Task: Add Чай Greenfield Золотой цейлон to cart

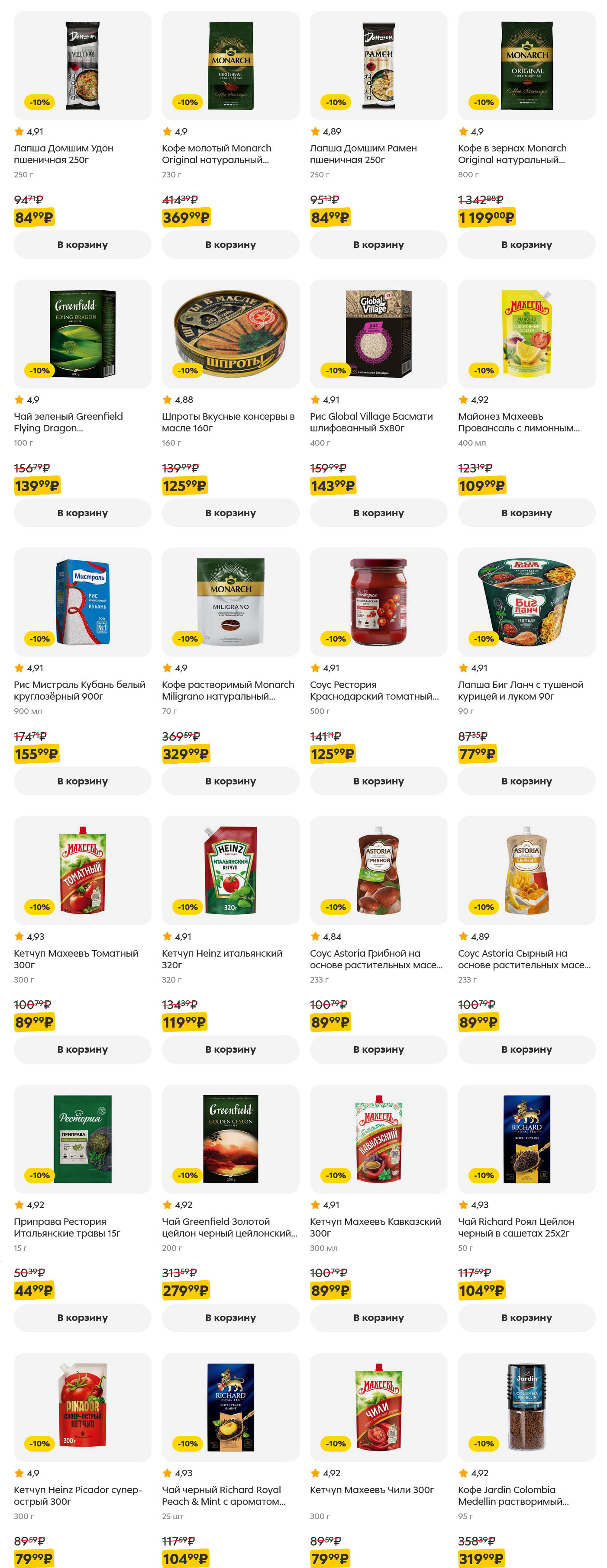Action: [230, 1317]
